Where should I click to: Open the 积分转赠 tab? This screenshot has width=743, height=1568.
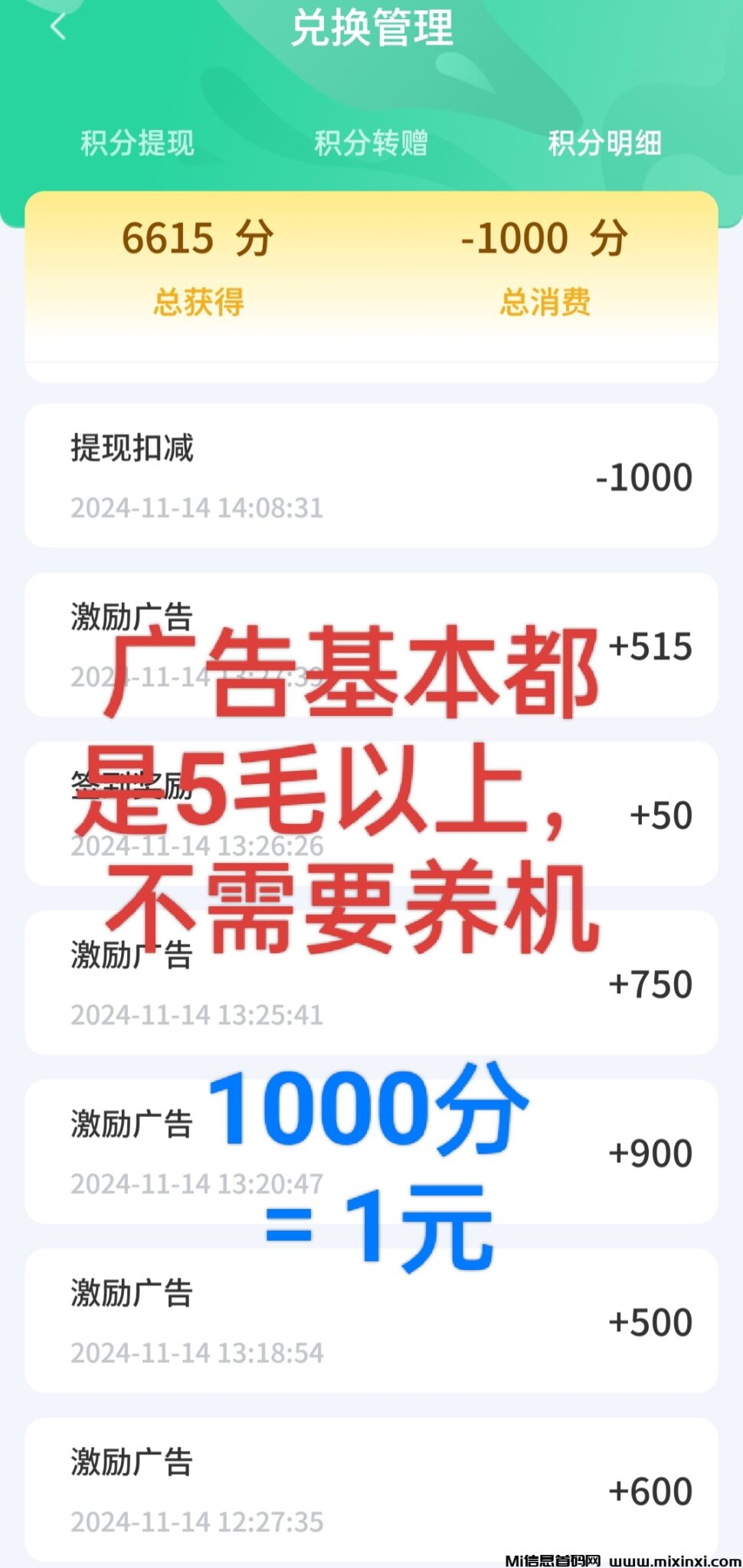pos(371,143)
